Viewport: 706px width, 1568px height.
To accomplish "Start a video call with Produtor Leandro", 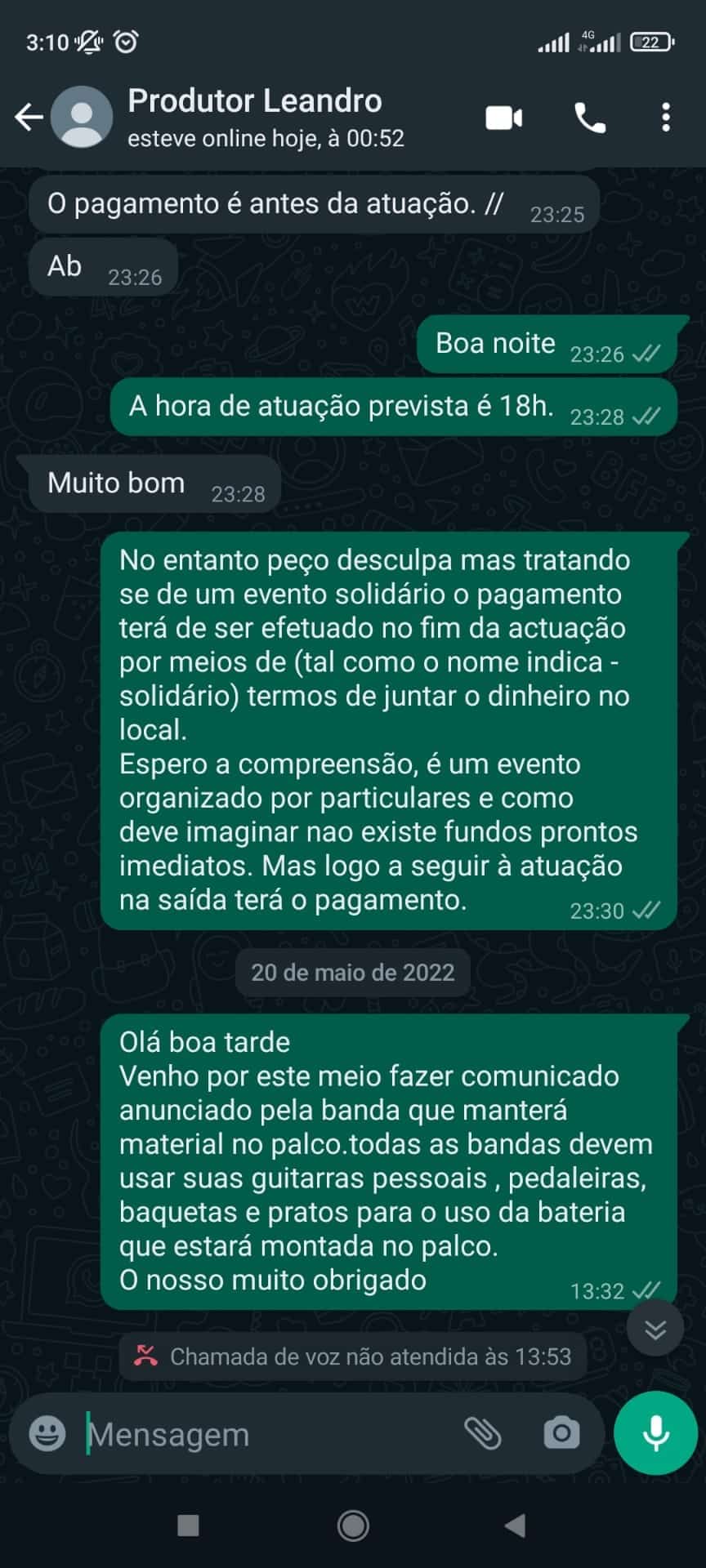I will [504, 118].
